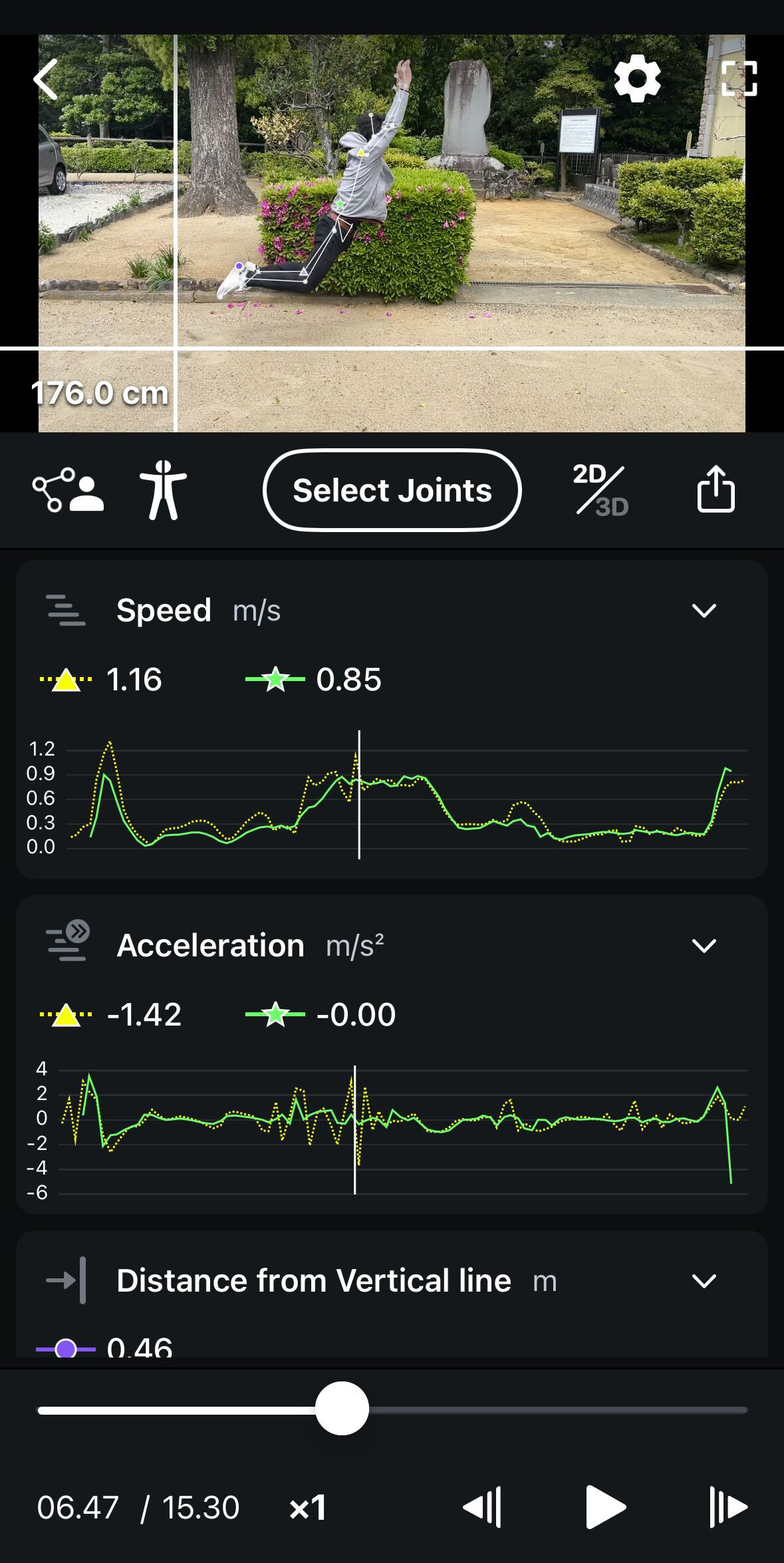Switch between 2D and 3D view
The image size is (784, 1563).
click(x=601, y=490)
